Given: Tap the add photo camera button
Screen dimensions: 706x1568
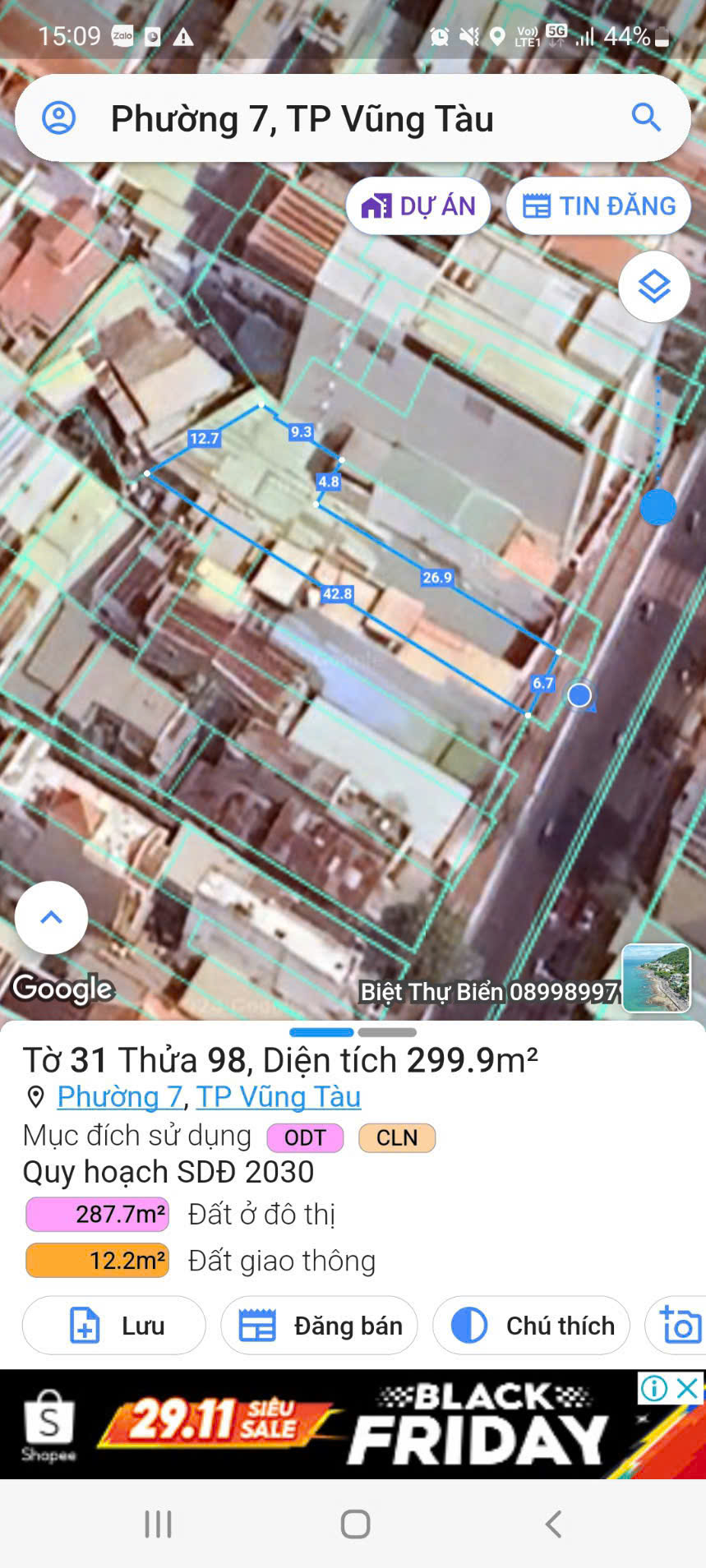Looking at the screenshot, I should (680, 1325).
